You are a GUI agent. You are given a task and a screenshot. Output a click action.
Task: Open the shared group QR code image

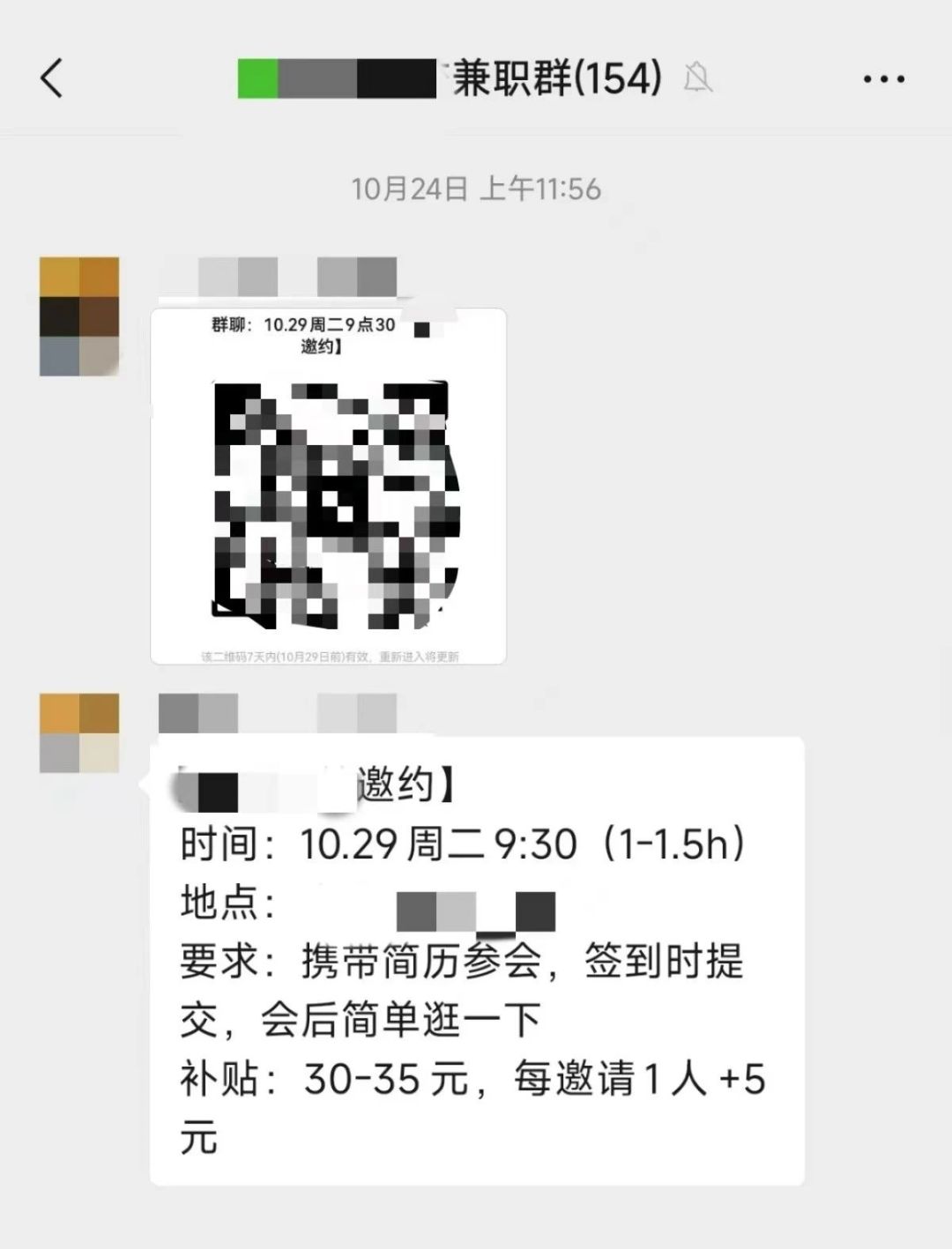pos(329,486)
